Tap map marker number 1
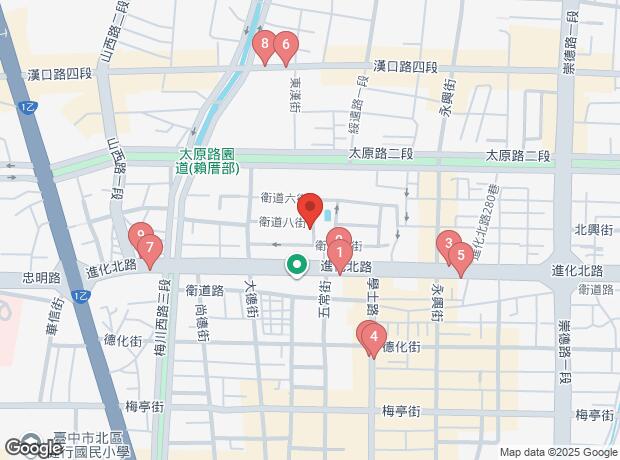This screenshot has height=460, width=620. [x=340, y=253]
